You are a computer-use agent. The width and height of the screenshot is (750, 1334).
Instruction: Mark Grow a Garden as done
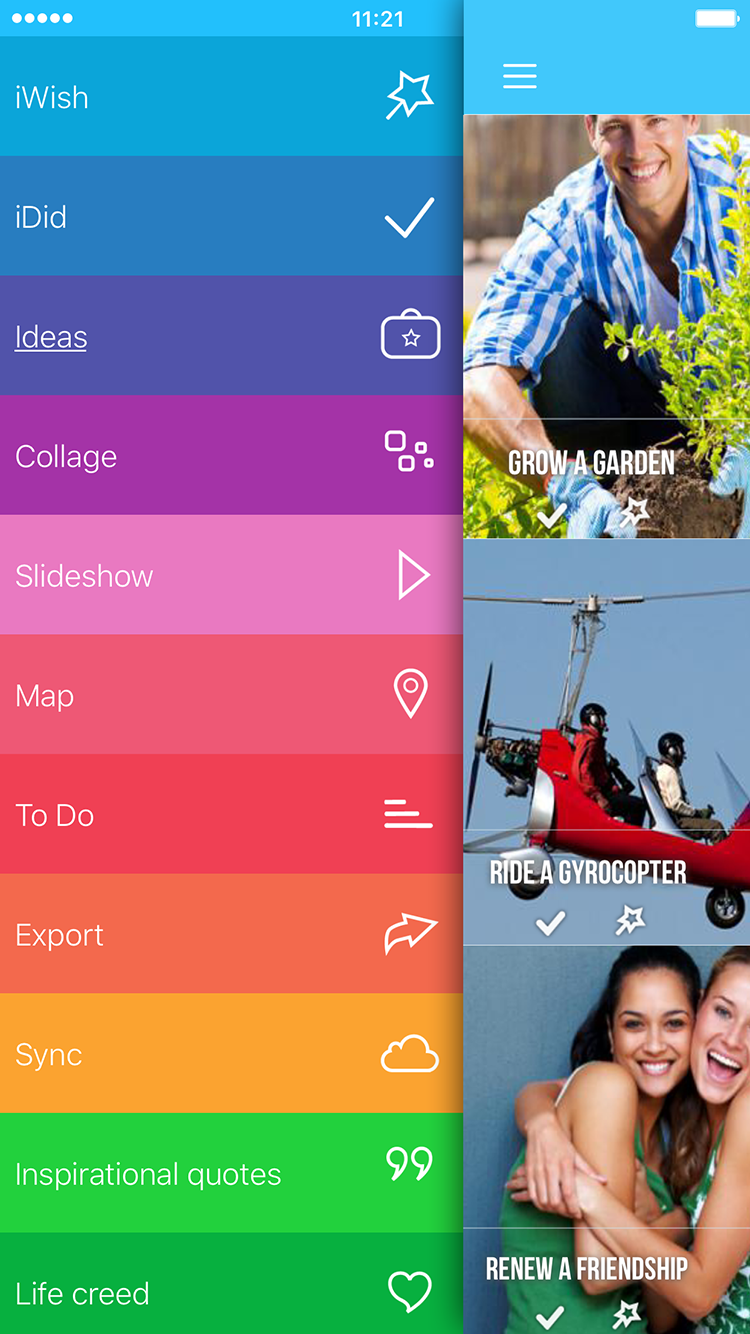click(551, 516)
